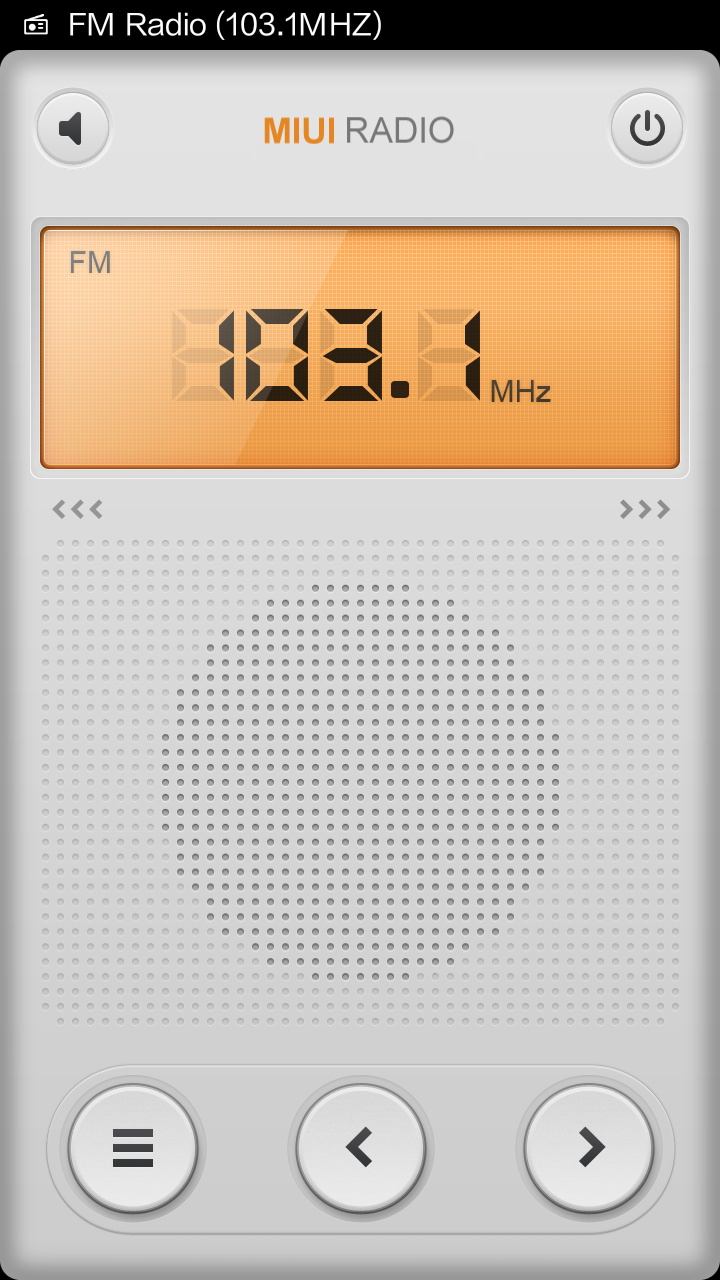The width and height of the screenshot is (720, 1280).
Task: Seek forward with the triple right arrows
Action: click(x=644, y=510)
